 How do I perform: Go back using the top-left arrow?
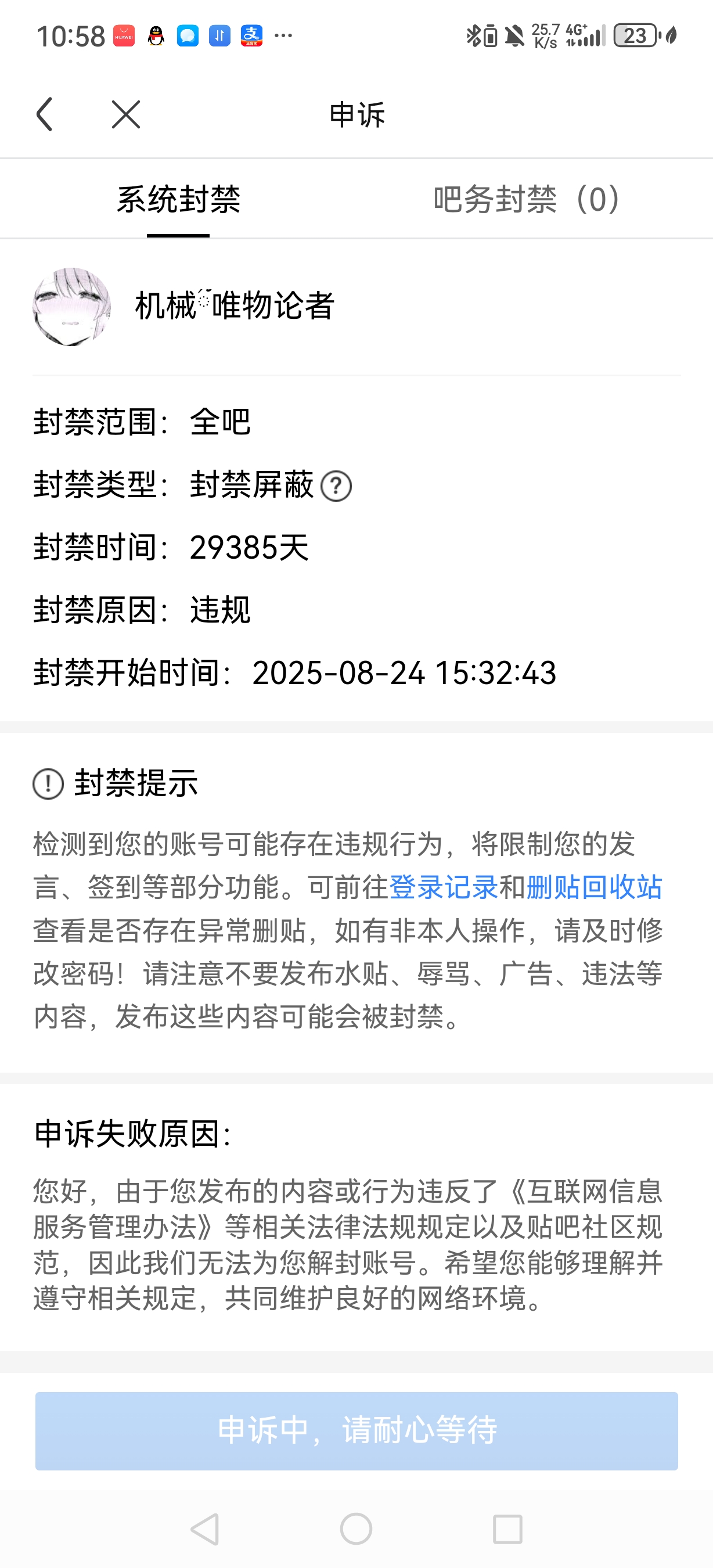coord(44,114)
